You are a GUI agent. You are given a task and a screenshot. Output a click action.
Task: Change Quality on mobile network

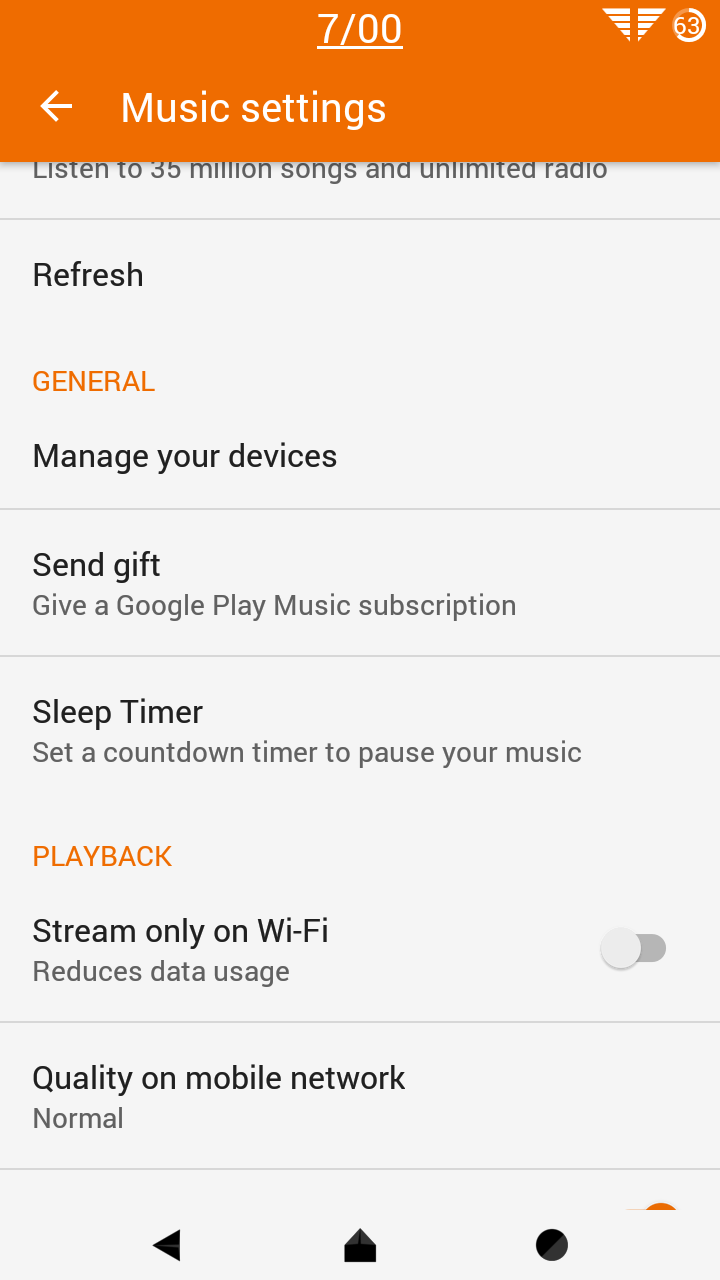(360, 1096)
